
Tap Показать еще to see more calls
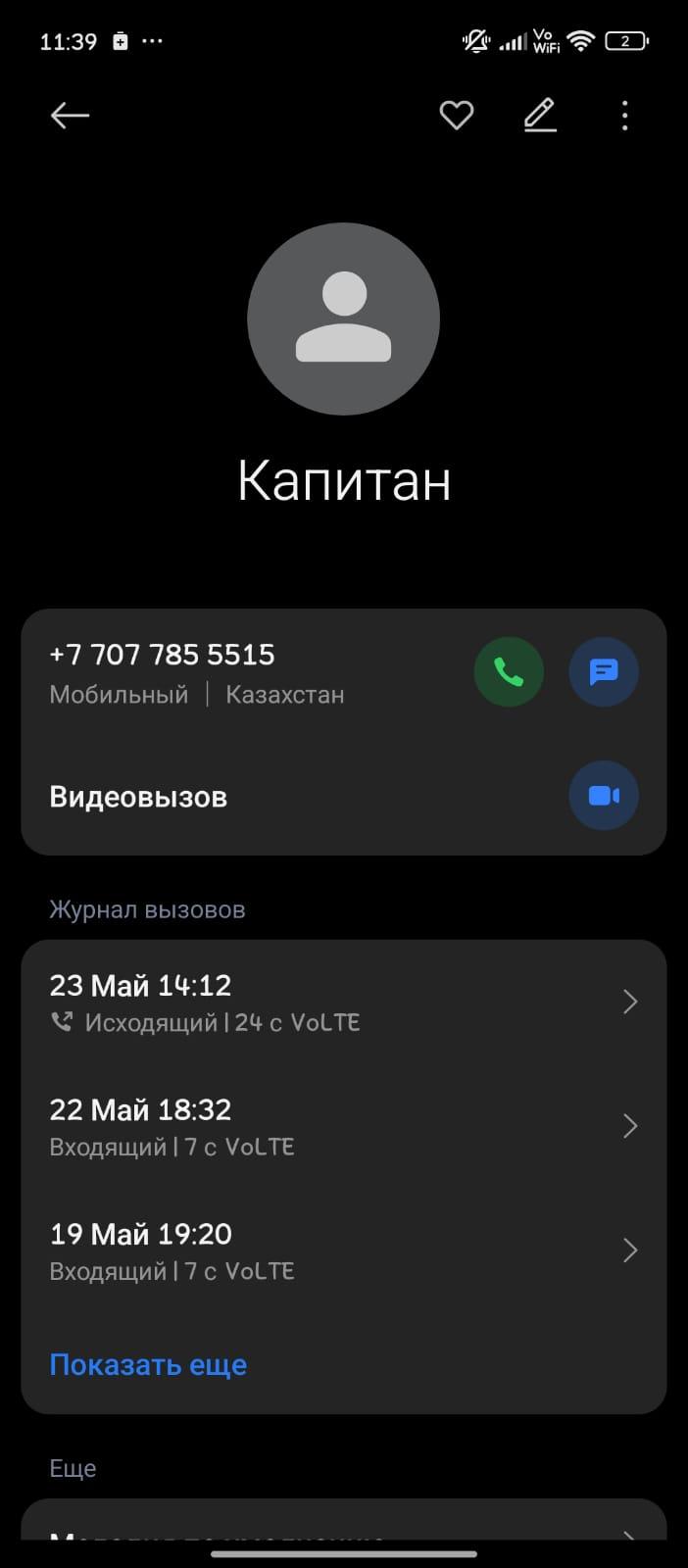148,1364
